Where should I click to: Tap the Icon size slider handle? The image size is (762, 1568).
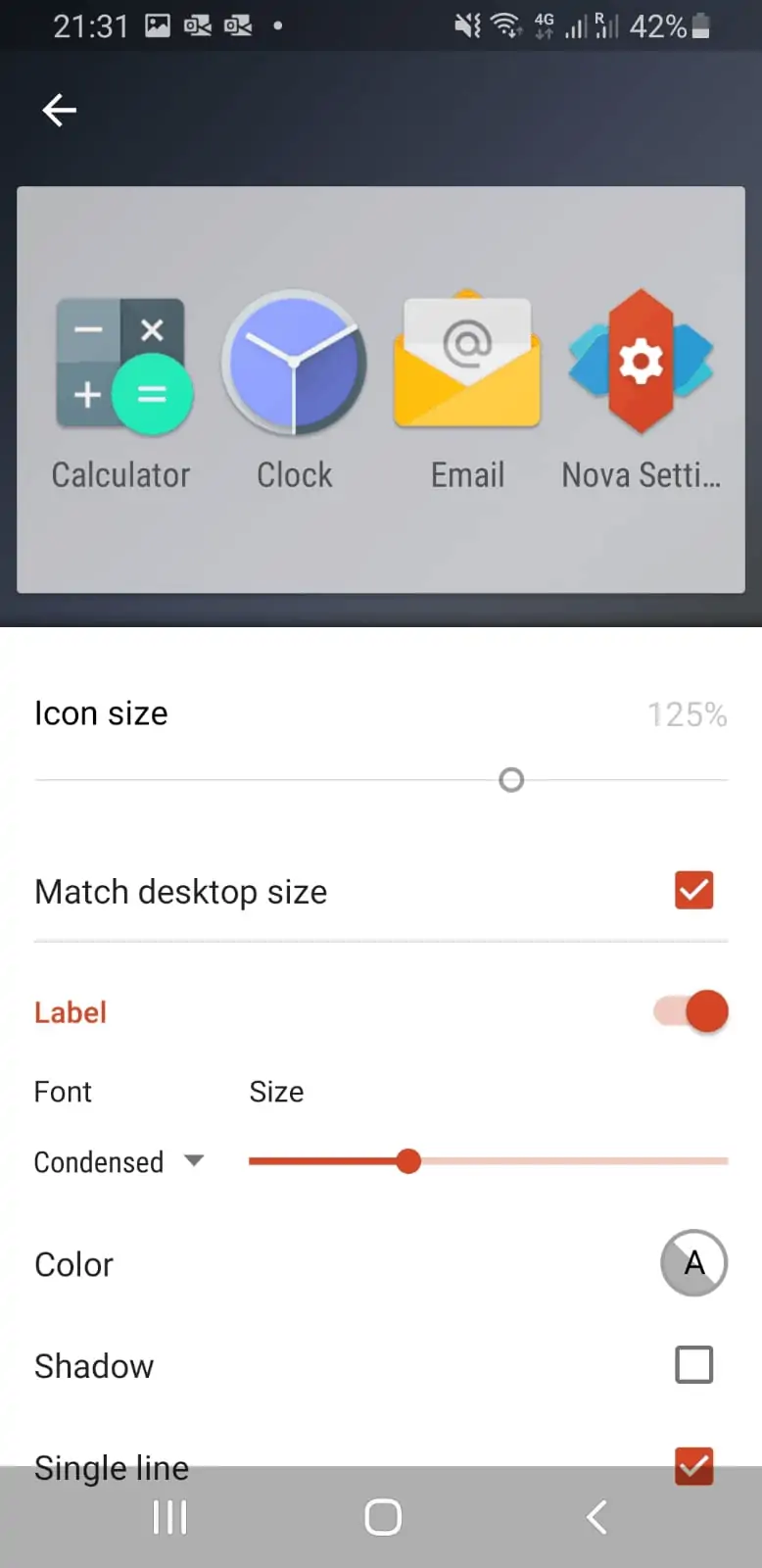[511, 780]
